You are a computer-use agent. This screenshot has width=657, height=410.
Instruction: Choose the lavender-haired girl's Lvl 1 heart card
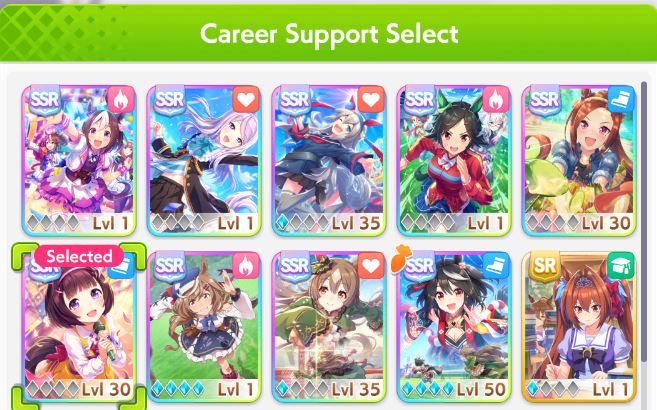point(204,159)
